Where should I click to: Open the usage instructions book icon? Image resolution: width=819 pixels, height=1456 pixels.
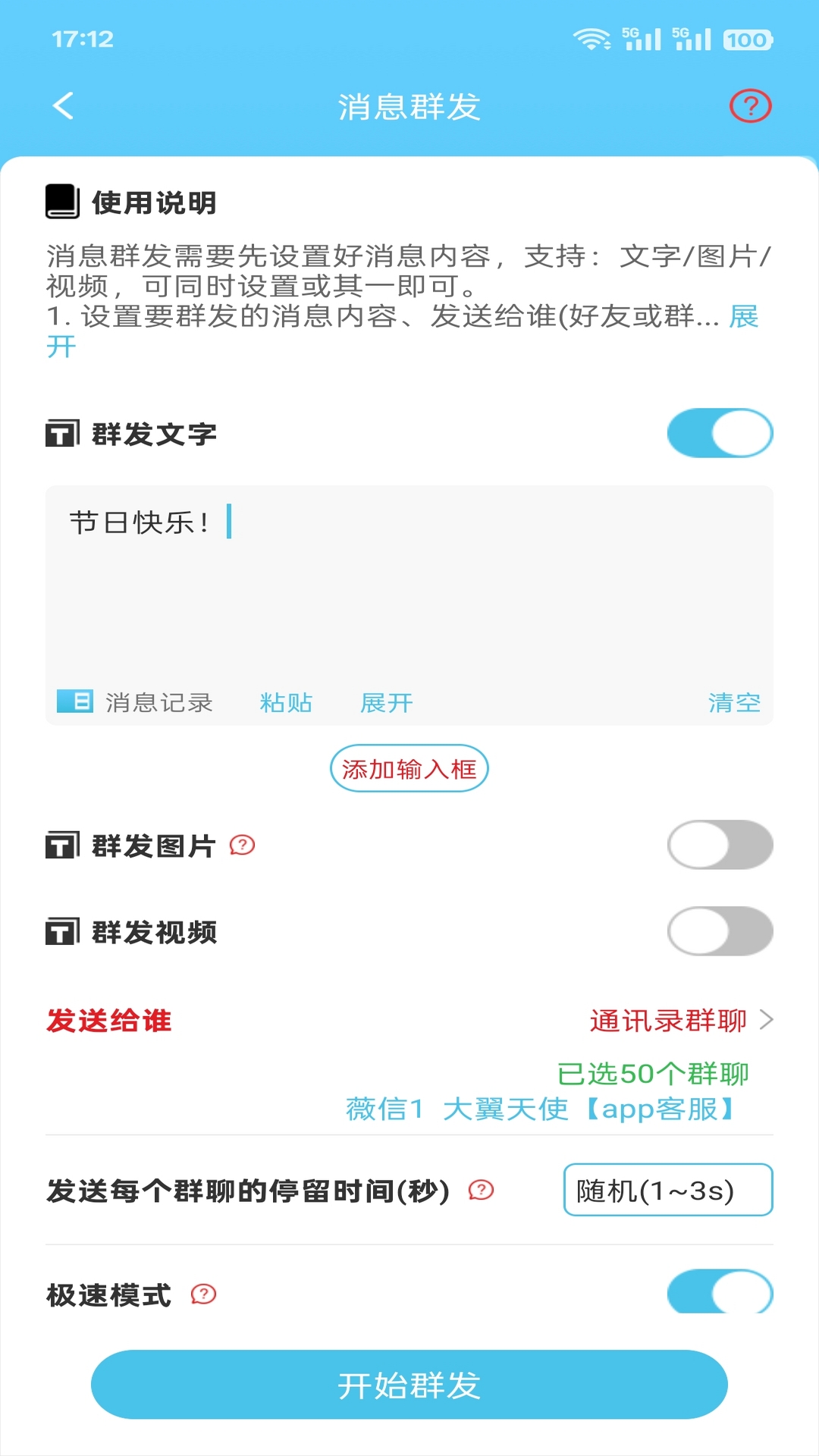(x=64, y=202)
